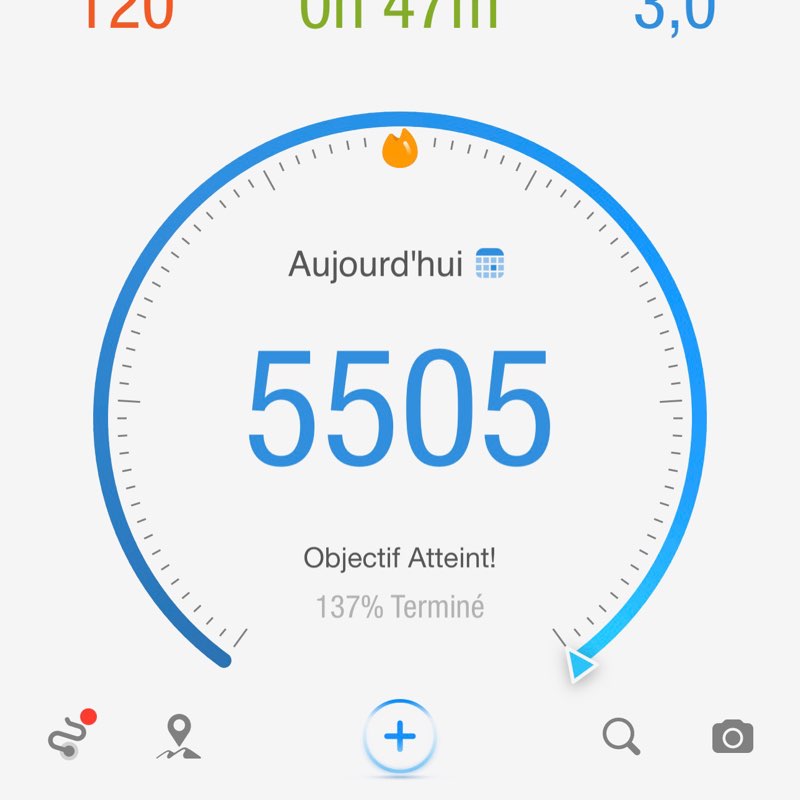Open the map location pin
The height and width of the screenshot is (800, 800).
pyautogui.click(x=179, y=737)
